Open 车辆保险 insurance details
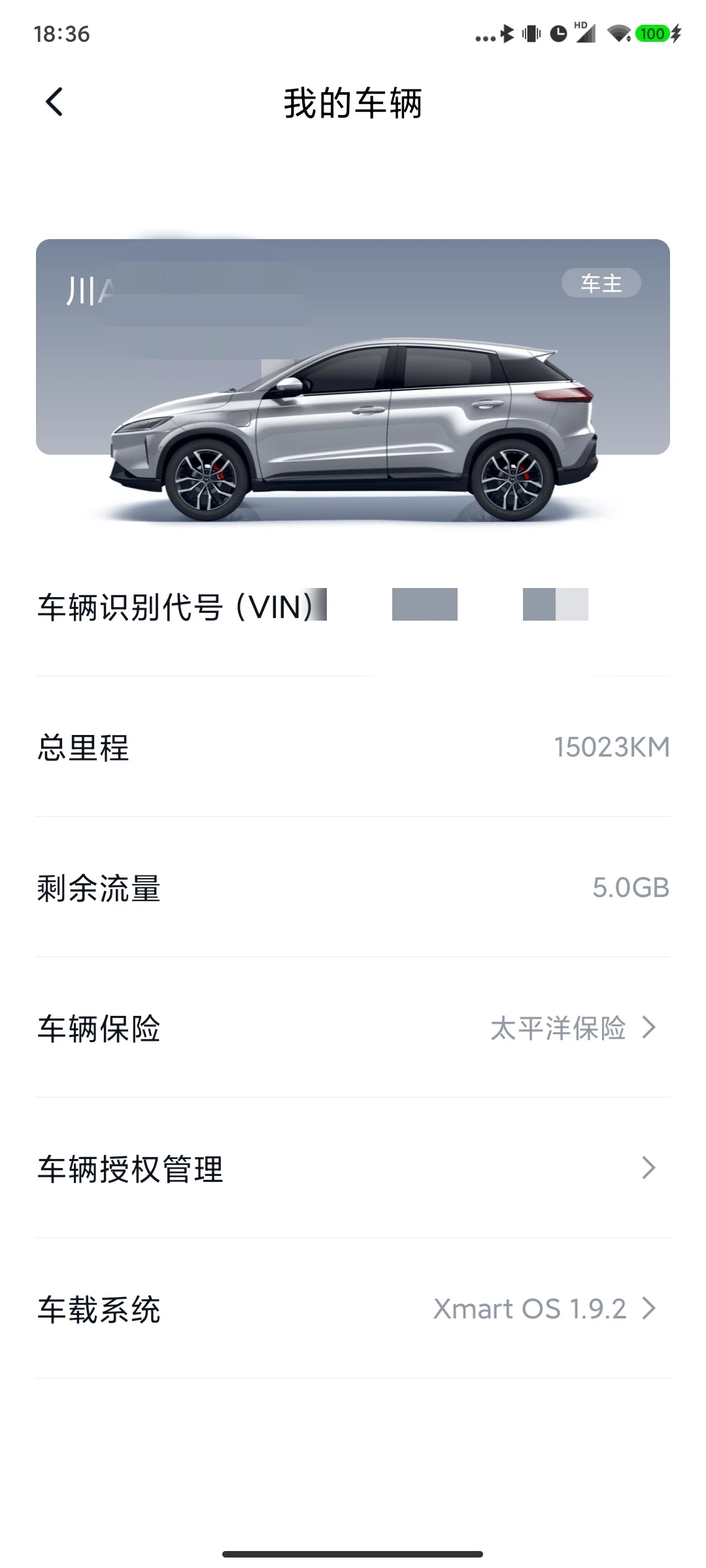The height and width of the screenshot is (1568, 706). point(353,1028)
